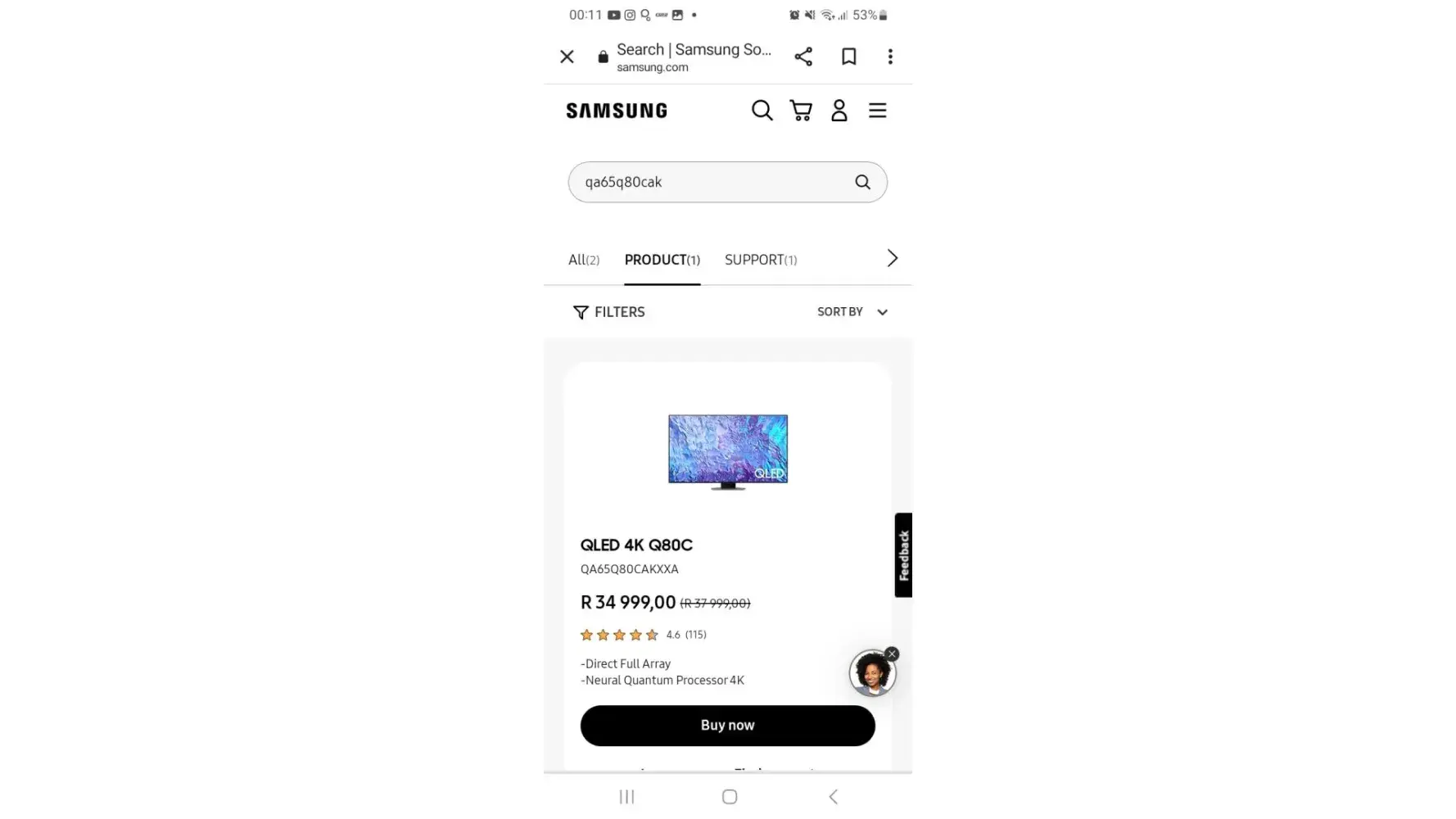Open the shopping cart

pyautogui.click(x=800, y=111)
